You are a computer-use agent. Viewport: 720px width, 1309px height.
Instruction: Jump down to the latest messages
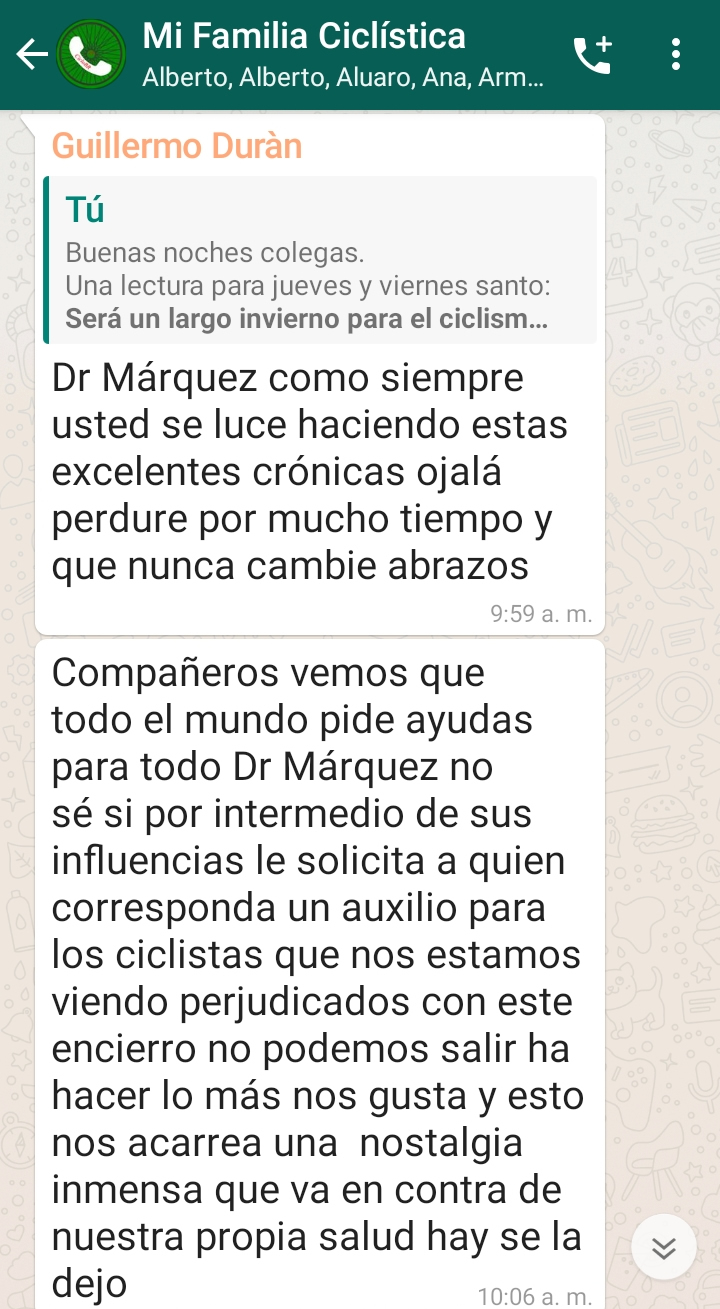click(664, 1247)
